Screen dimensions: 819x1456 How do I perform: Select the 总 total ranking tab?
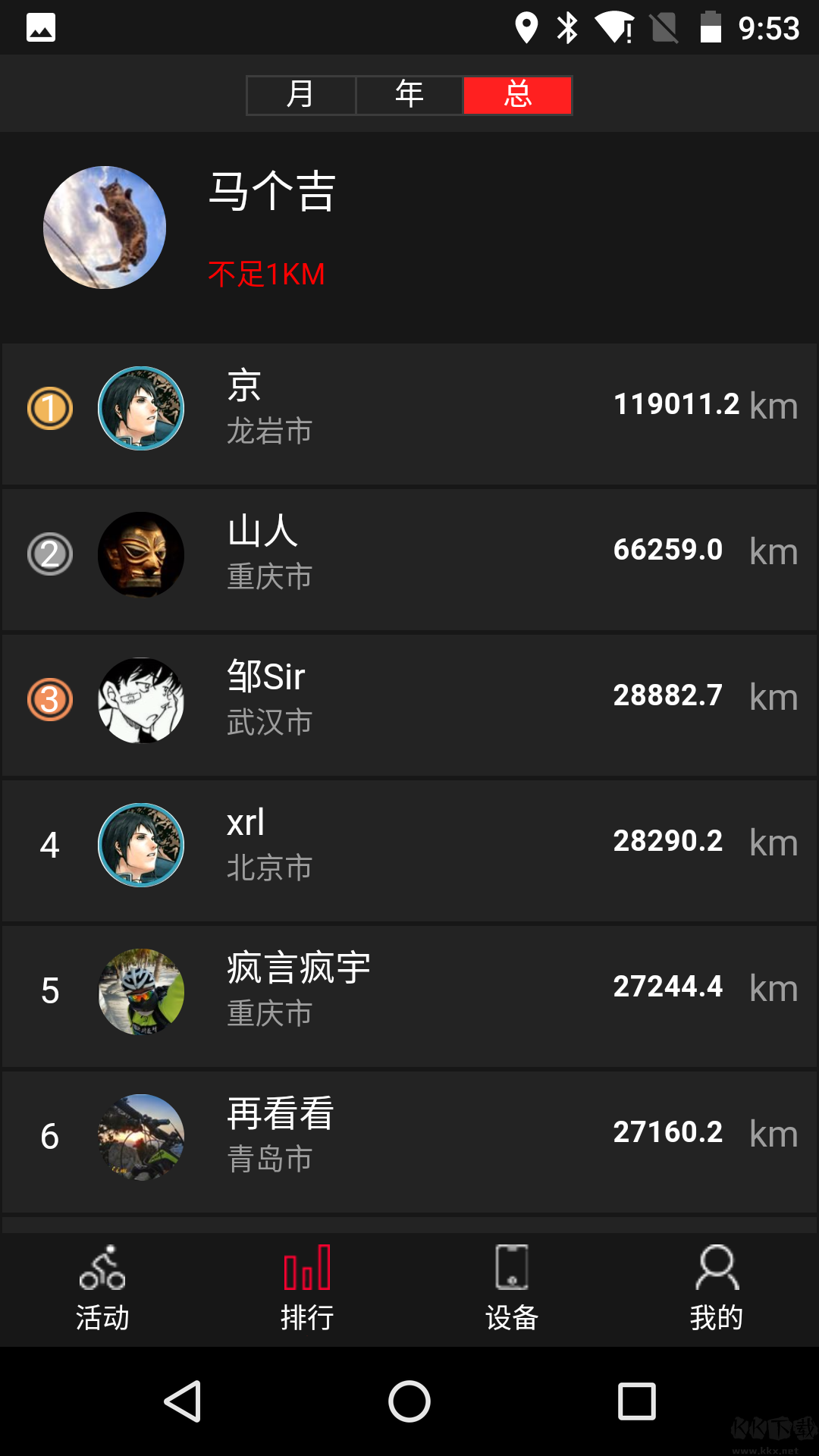click(x=518, y=94)
